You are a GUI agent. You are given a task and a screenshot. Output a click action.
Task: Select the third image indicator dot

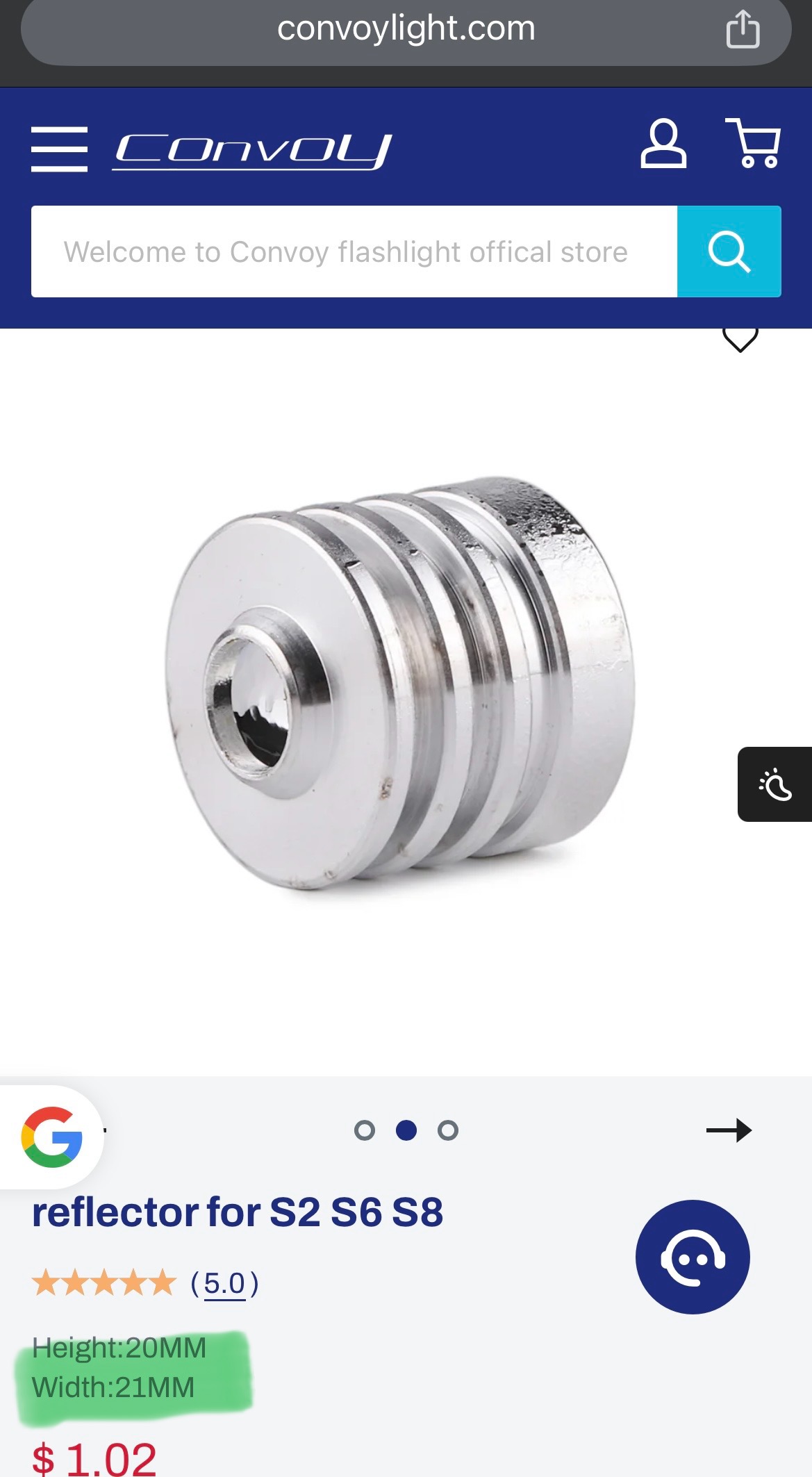(x=448, y=1130)
